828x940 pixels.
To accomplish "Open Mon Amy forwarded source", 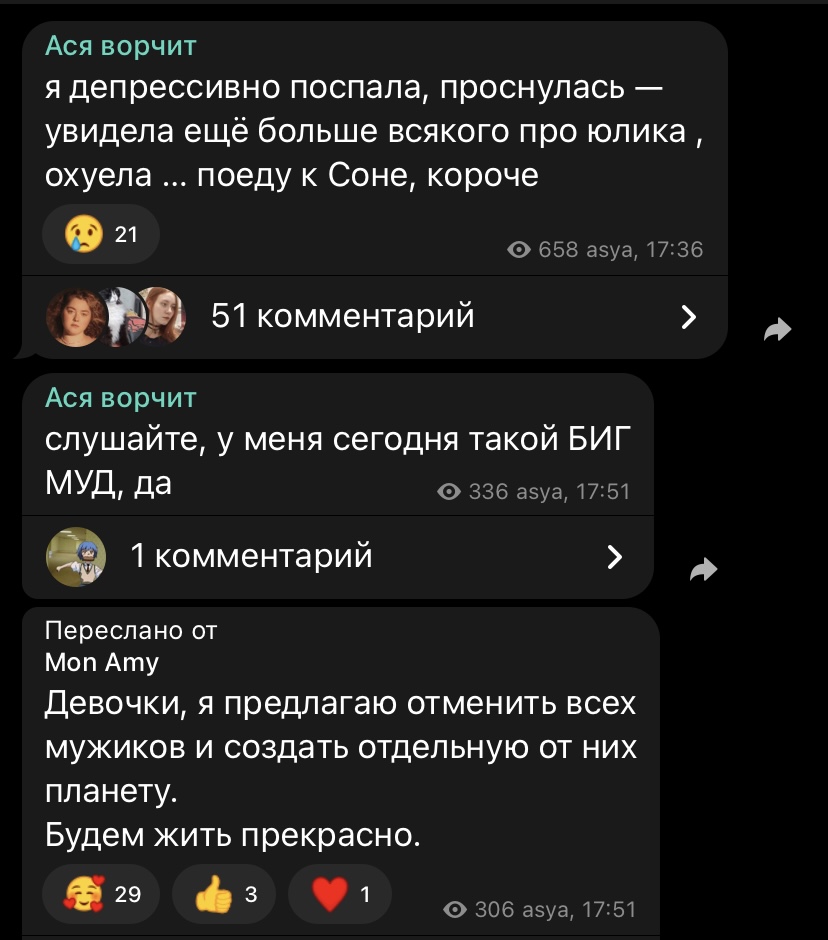I will pyautogui.click(x=102, y=661).
